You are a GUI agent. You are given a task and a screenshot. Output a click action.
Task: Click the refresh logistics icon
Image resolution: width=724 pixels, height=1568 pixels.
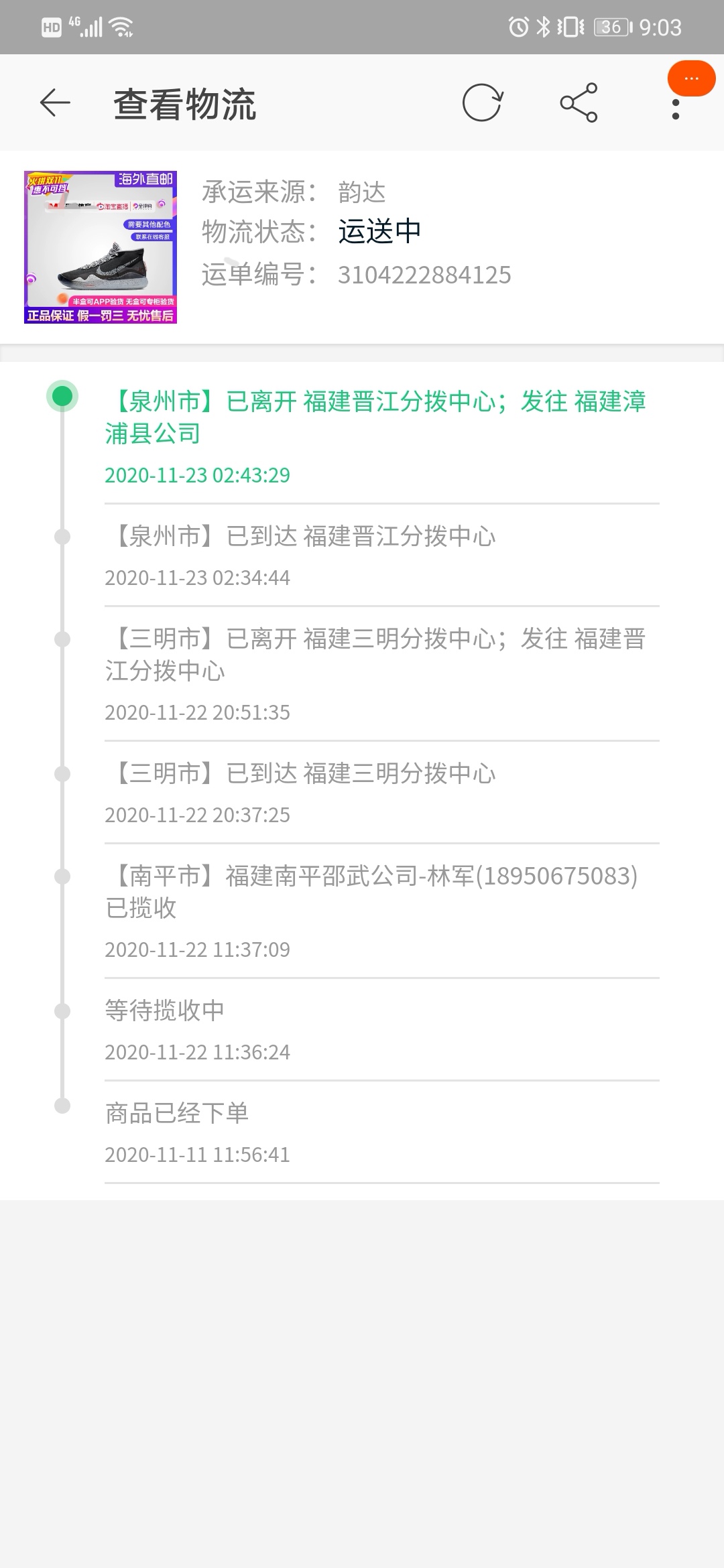point(482,102)
